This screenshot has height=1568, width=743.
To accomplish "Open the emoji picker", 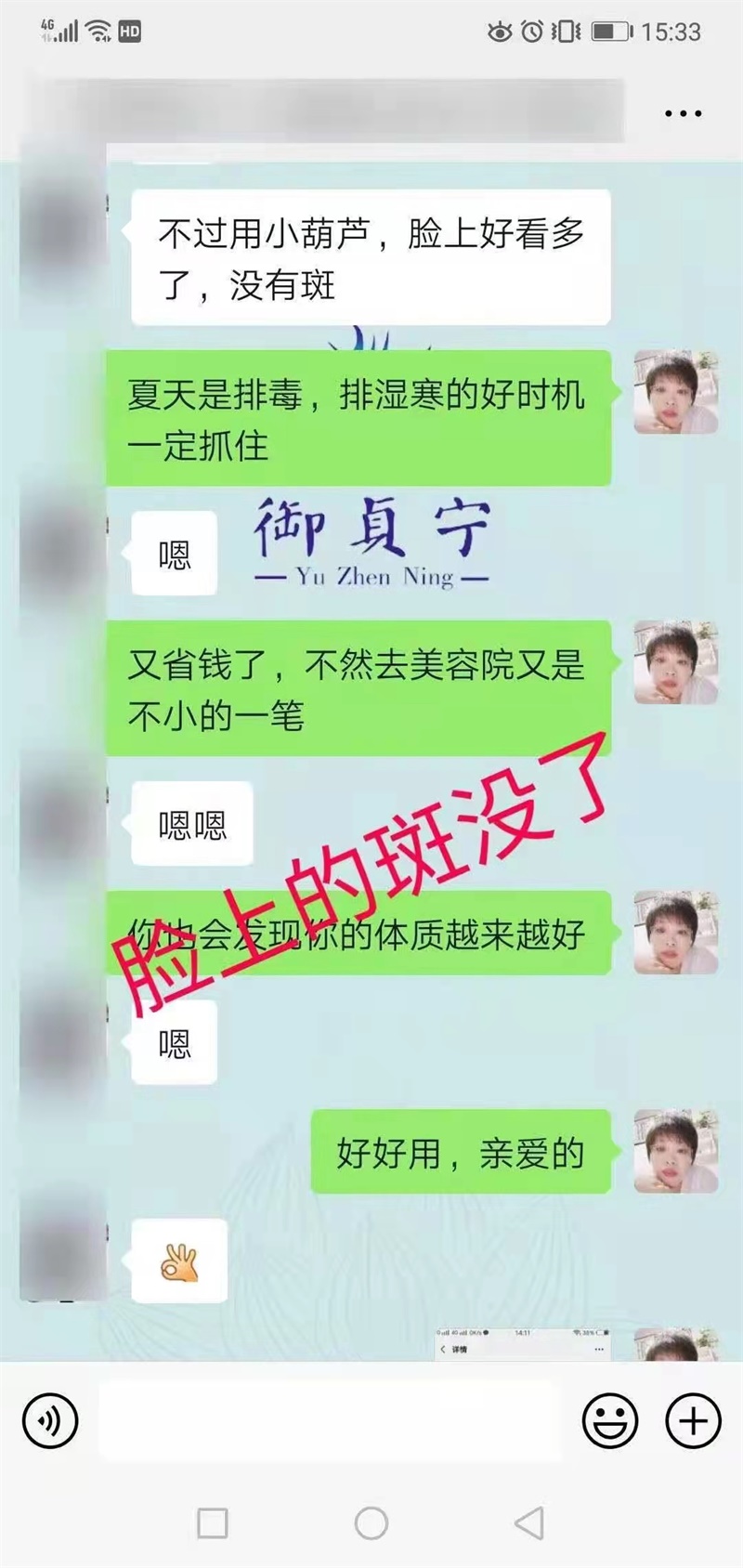I will (610, 1420).
